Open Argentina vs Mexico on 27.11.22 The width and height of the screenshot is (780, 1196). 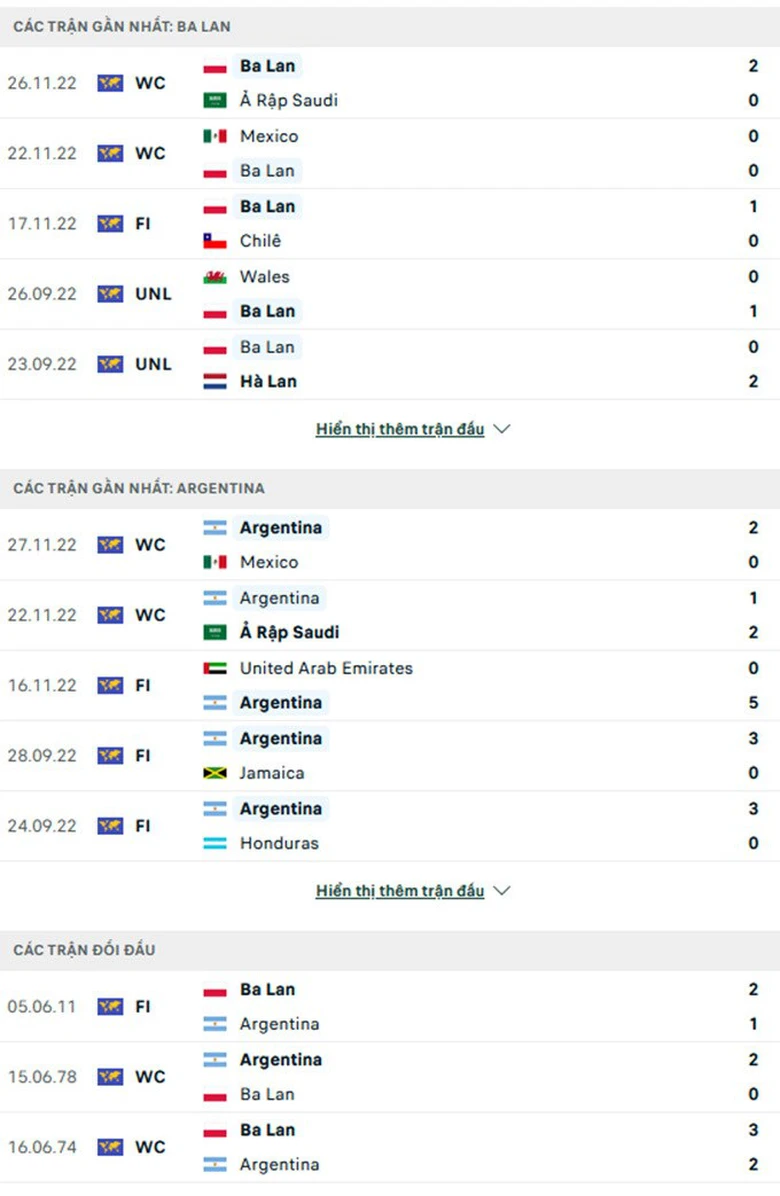point(390,545)
